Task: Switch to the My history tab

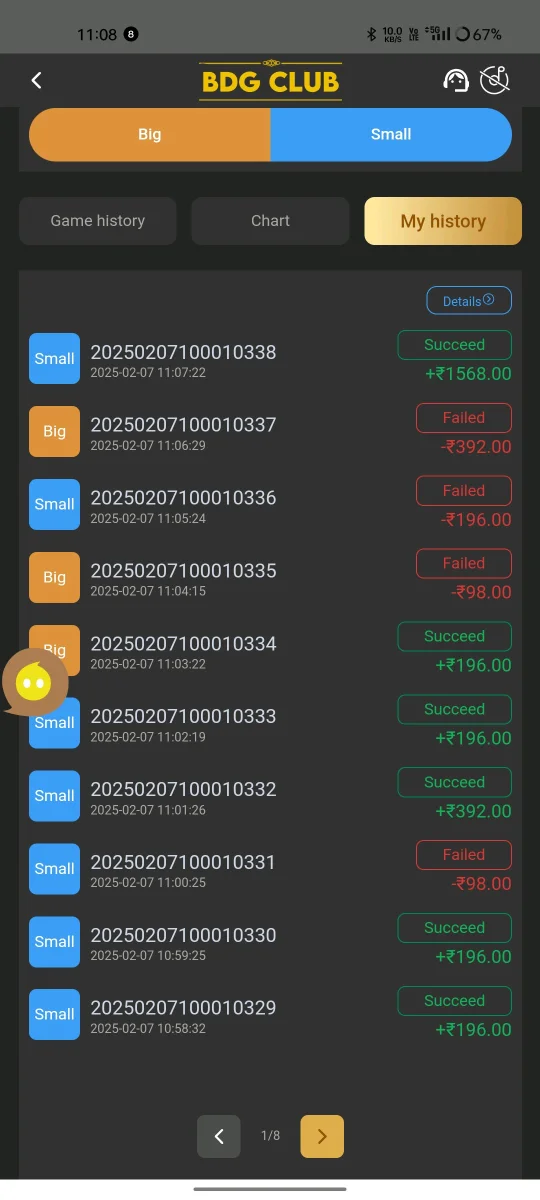Action: 443,221
